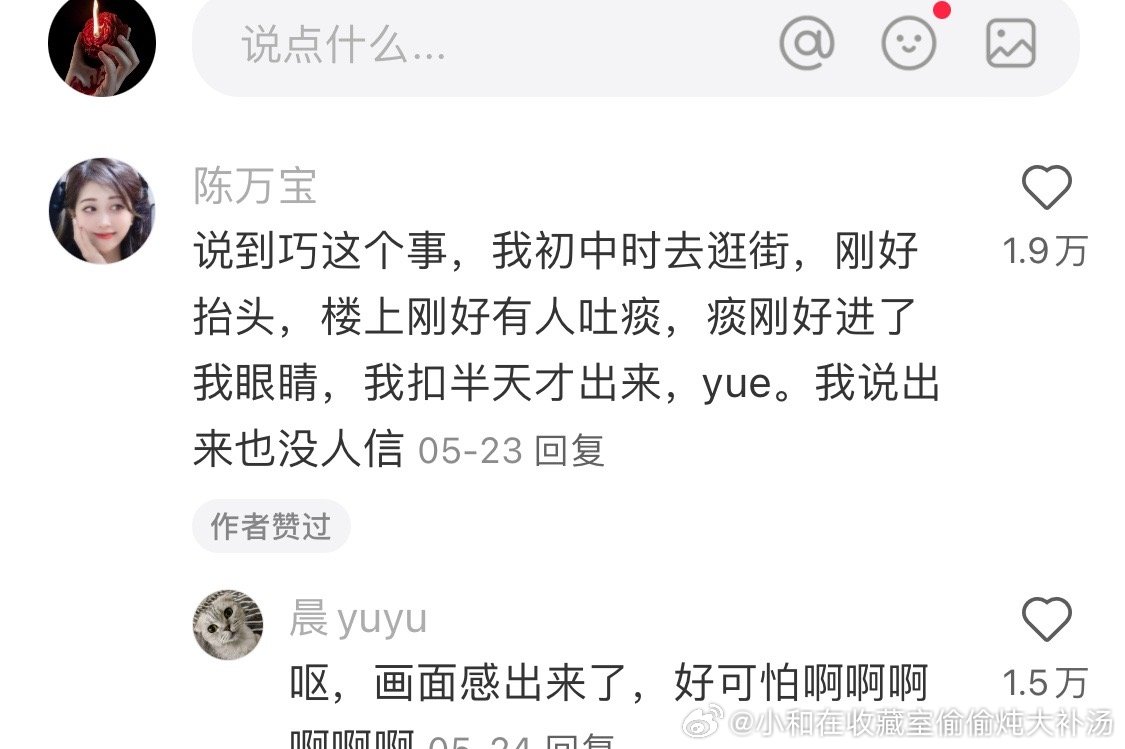Open 陈万宝's username link
This screenshot has height=749, width=1125.
[x=255, y=187]
